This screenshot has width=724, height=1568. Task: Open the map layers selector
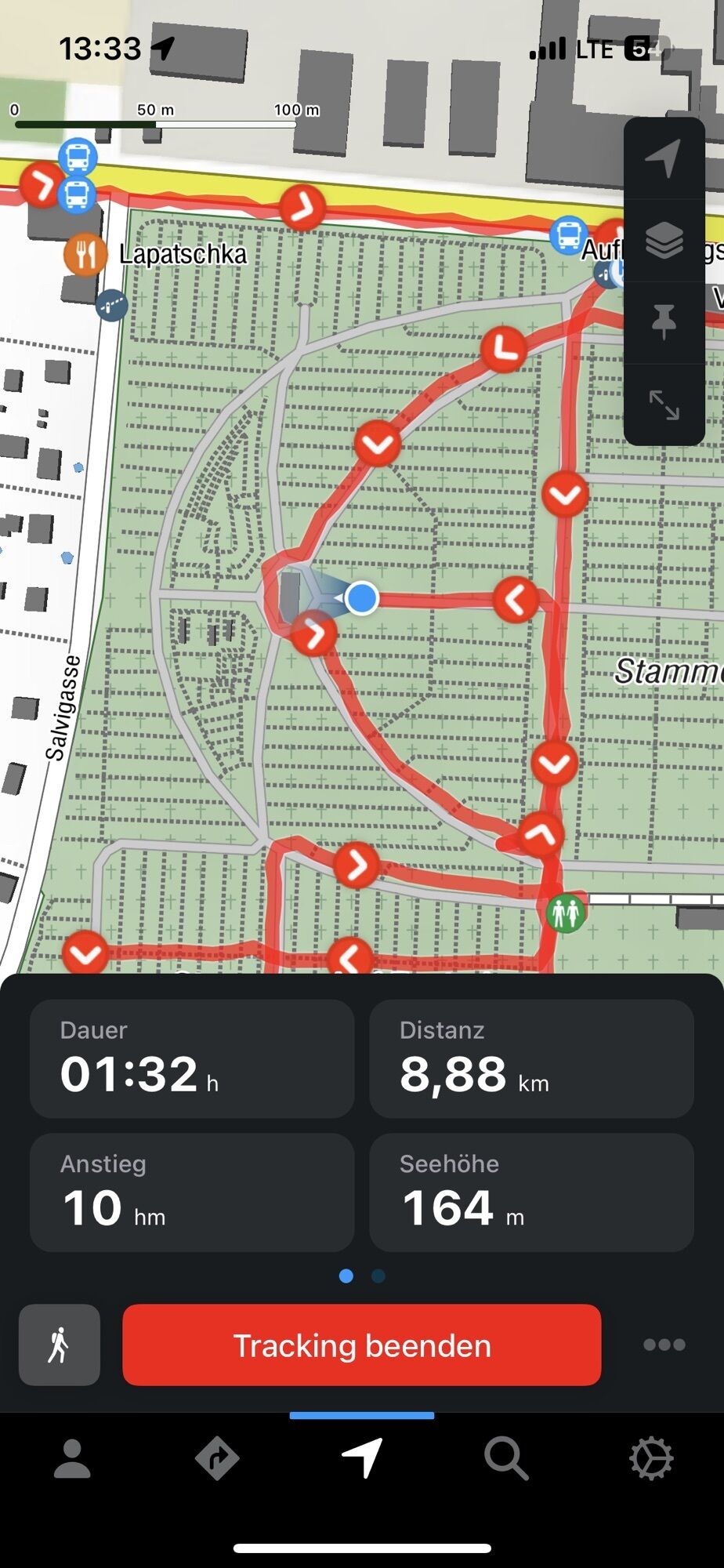(664, 240)
